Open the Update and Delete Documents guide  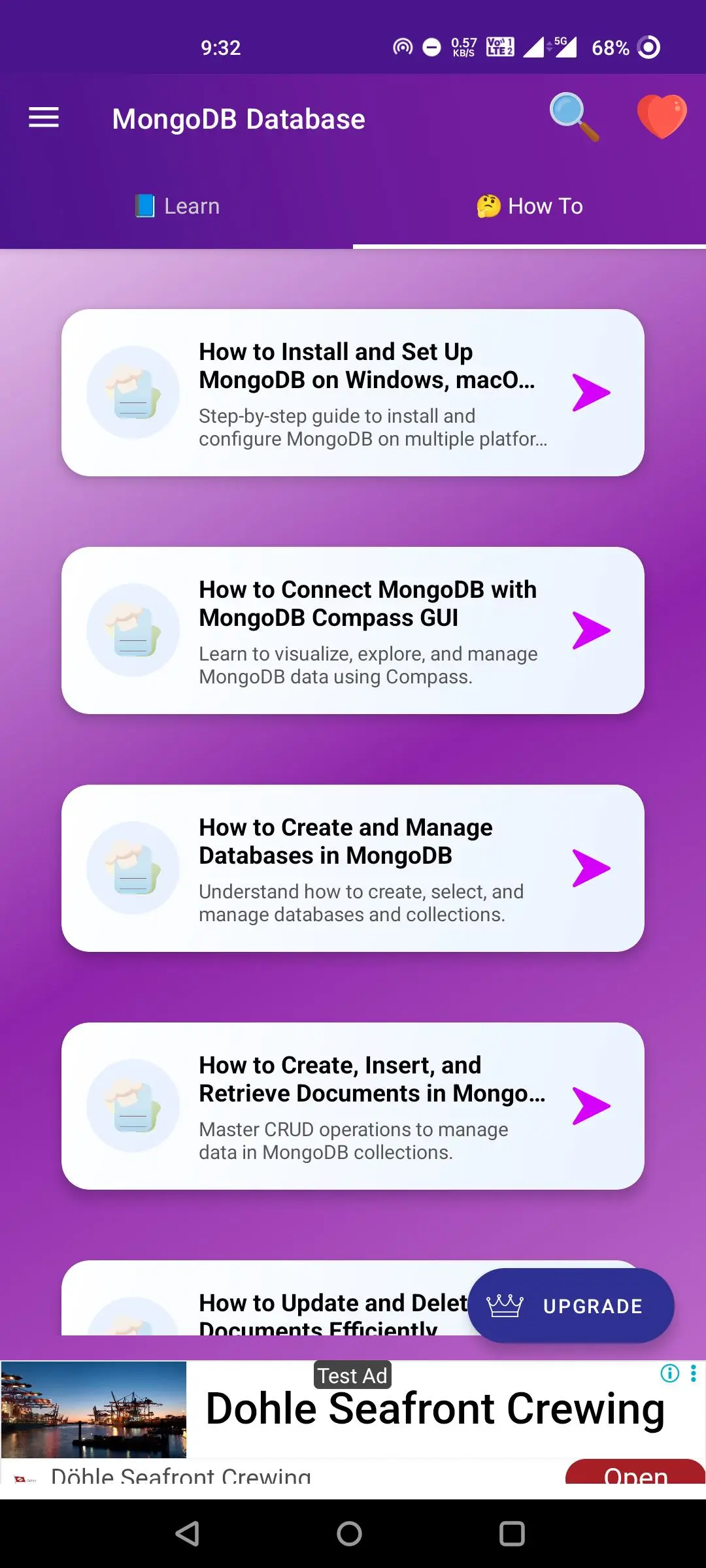[261, 1300]
